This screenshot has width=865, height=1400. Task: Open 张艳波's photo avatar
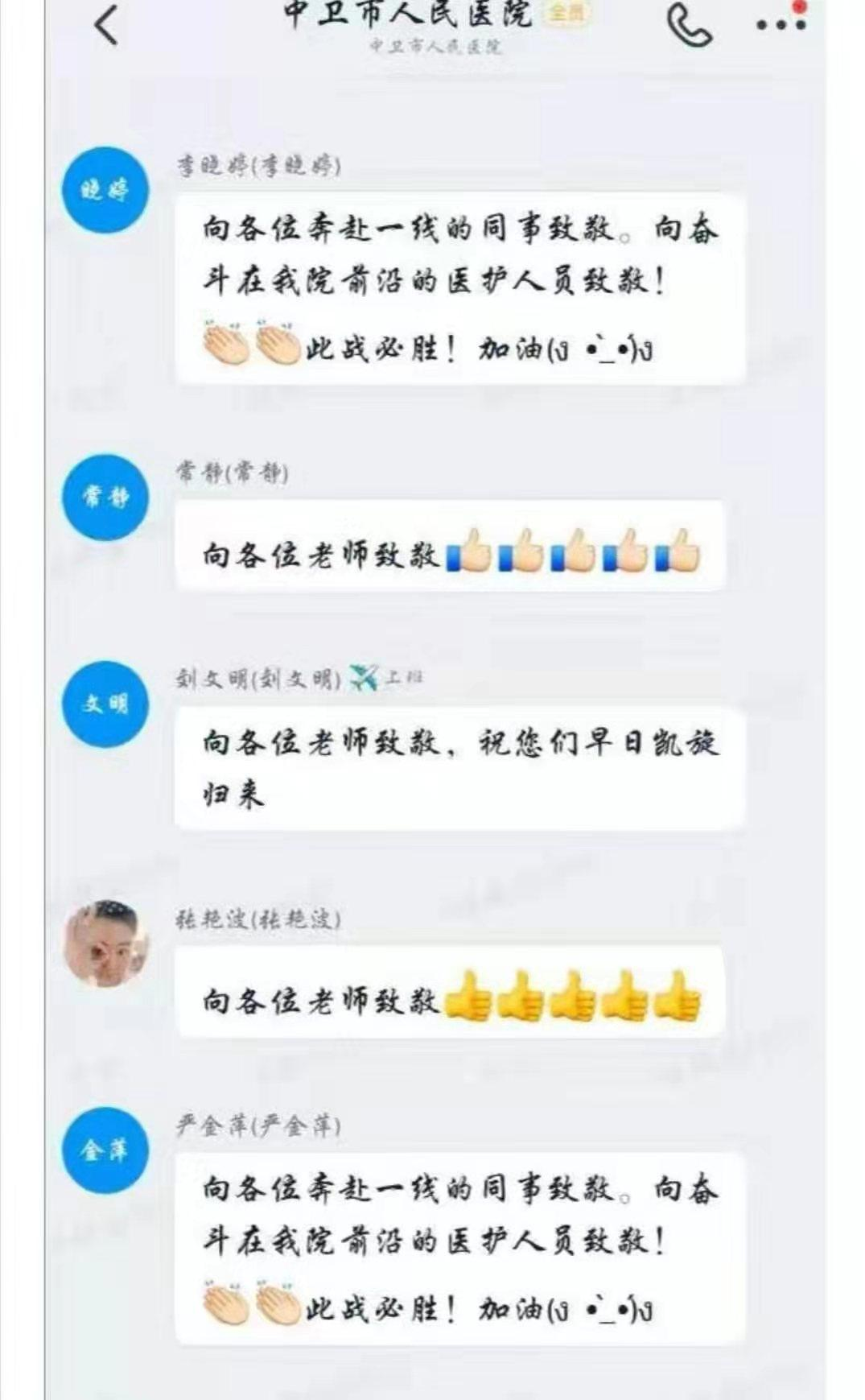(105, 944)
